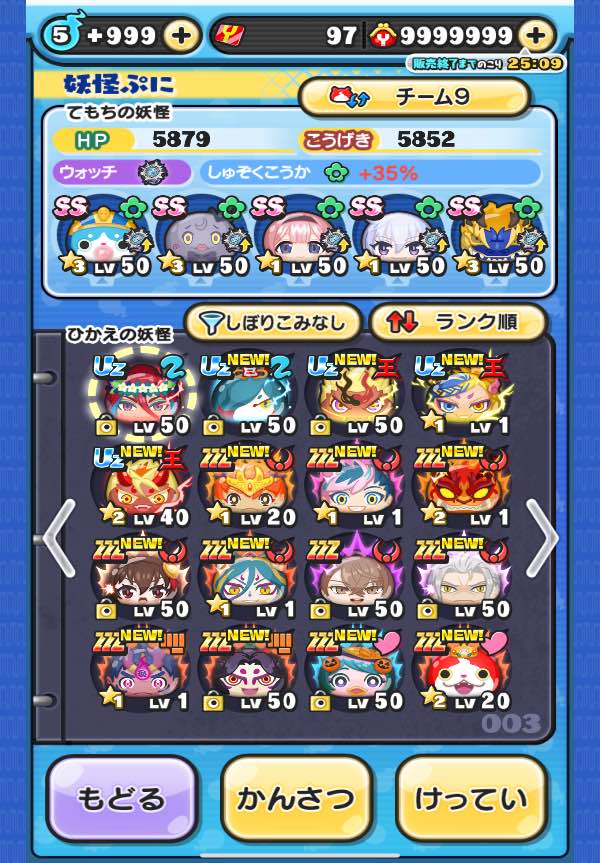The width and height of the screenshot is (600, 863).
Task: Go to the next page of reserve yokai
Action: 541,537
